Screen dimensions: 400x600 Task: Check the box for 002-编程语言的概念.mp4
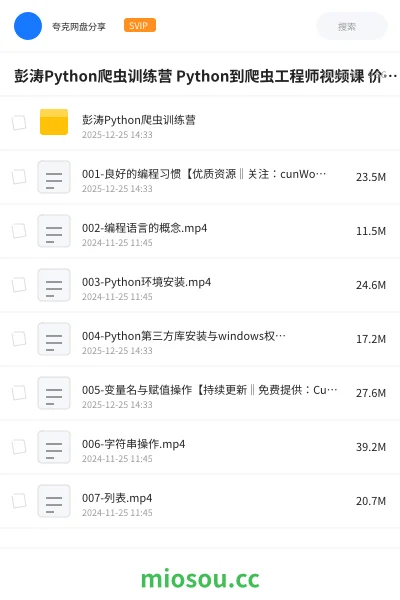point(19,231)
